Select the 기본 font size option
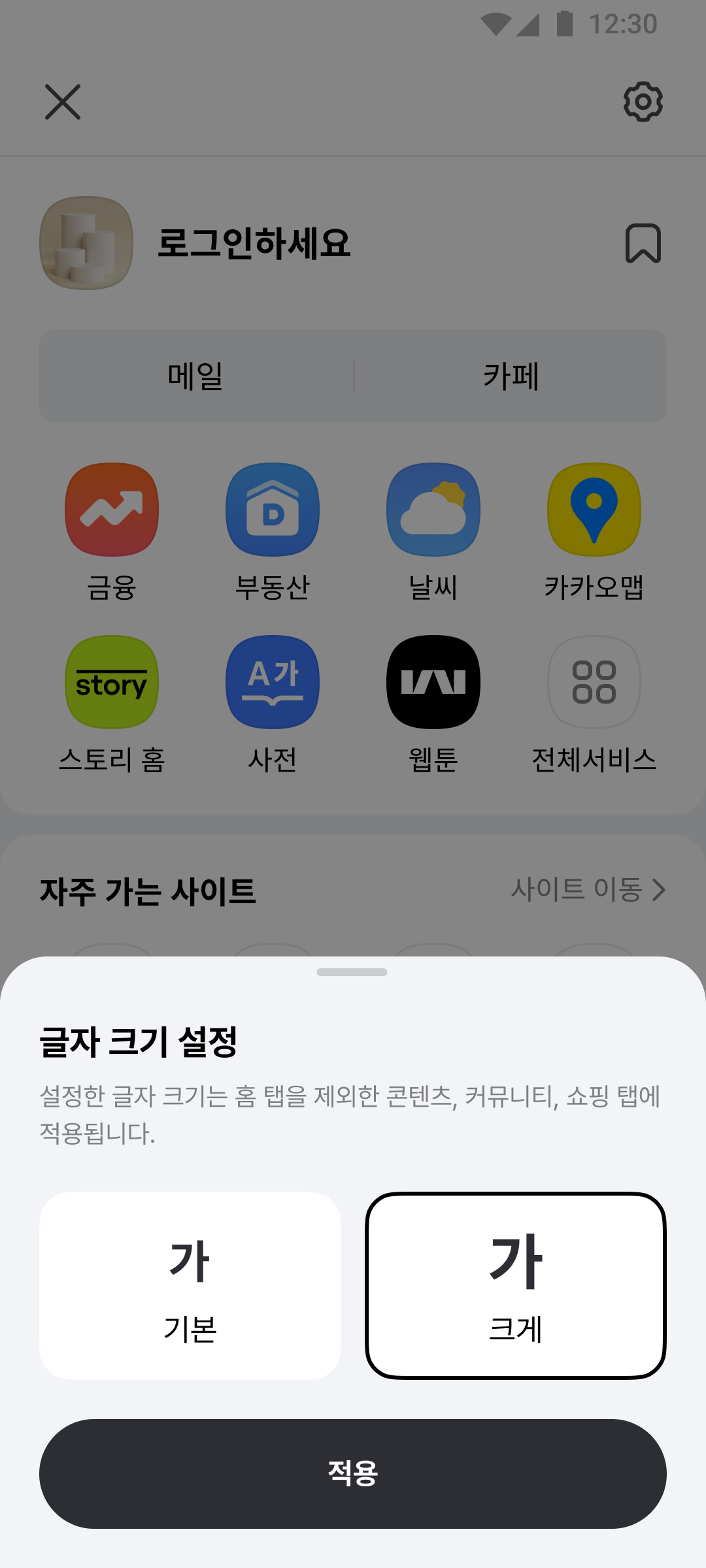 (x=190, y=1285)
